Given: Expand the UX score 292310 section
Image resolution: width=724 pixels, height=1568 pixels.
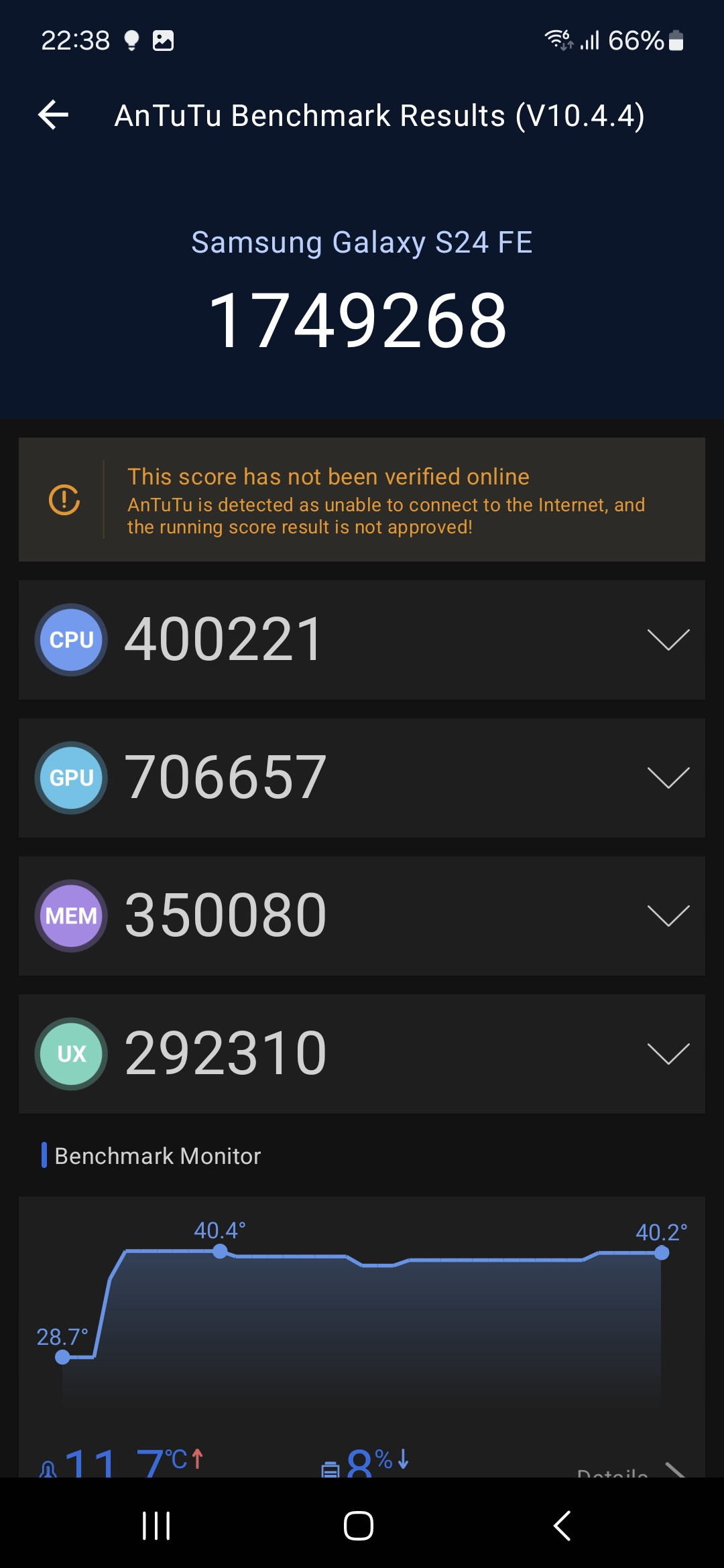Looking at the screenshot, I should pyautogui.click(x=362, y=1054).
